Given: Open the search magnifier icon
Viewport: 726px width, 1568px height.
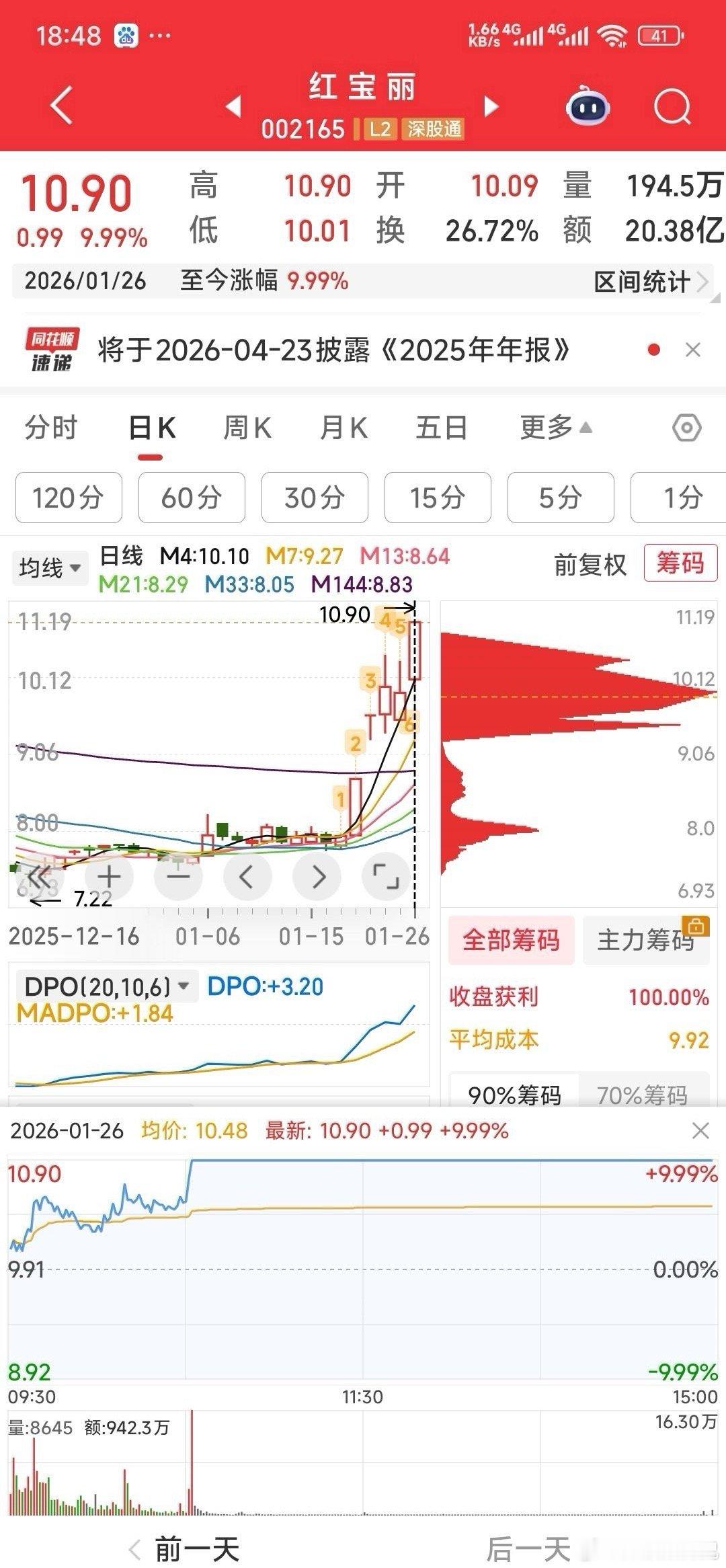Looking at the screenshot, I should click(672, 107).
